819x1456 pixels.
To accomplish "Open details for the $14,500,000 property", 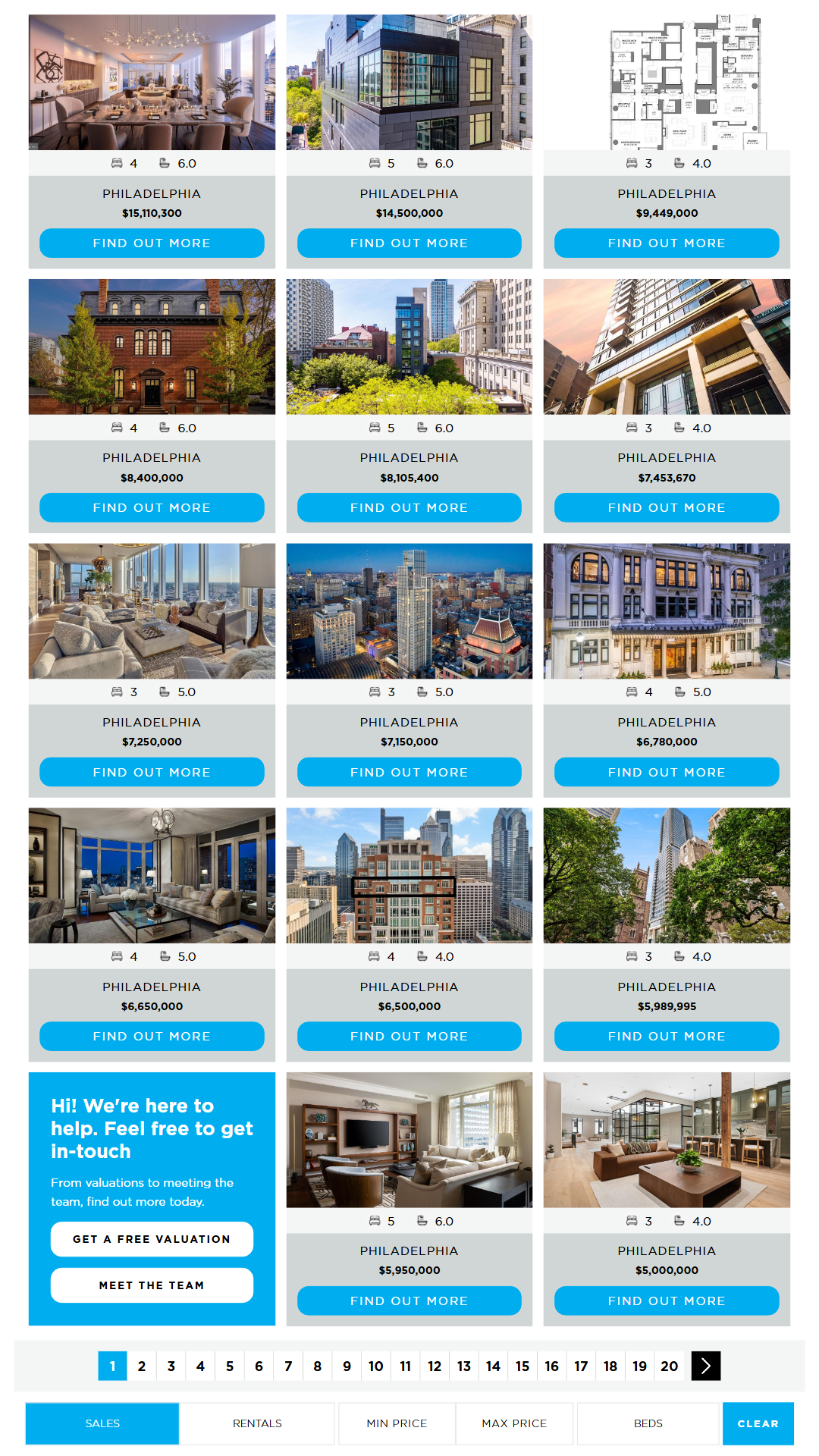I will pyautogui.click(x=409, y=243).
